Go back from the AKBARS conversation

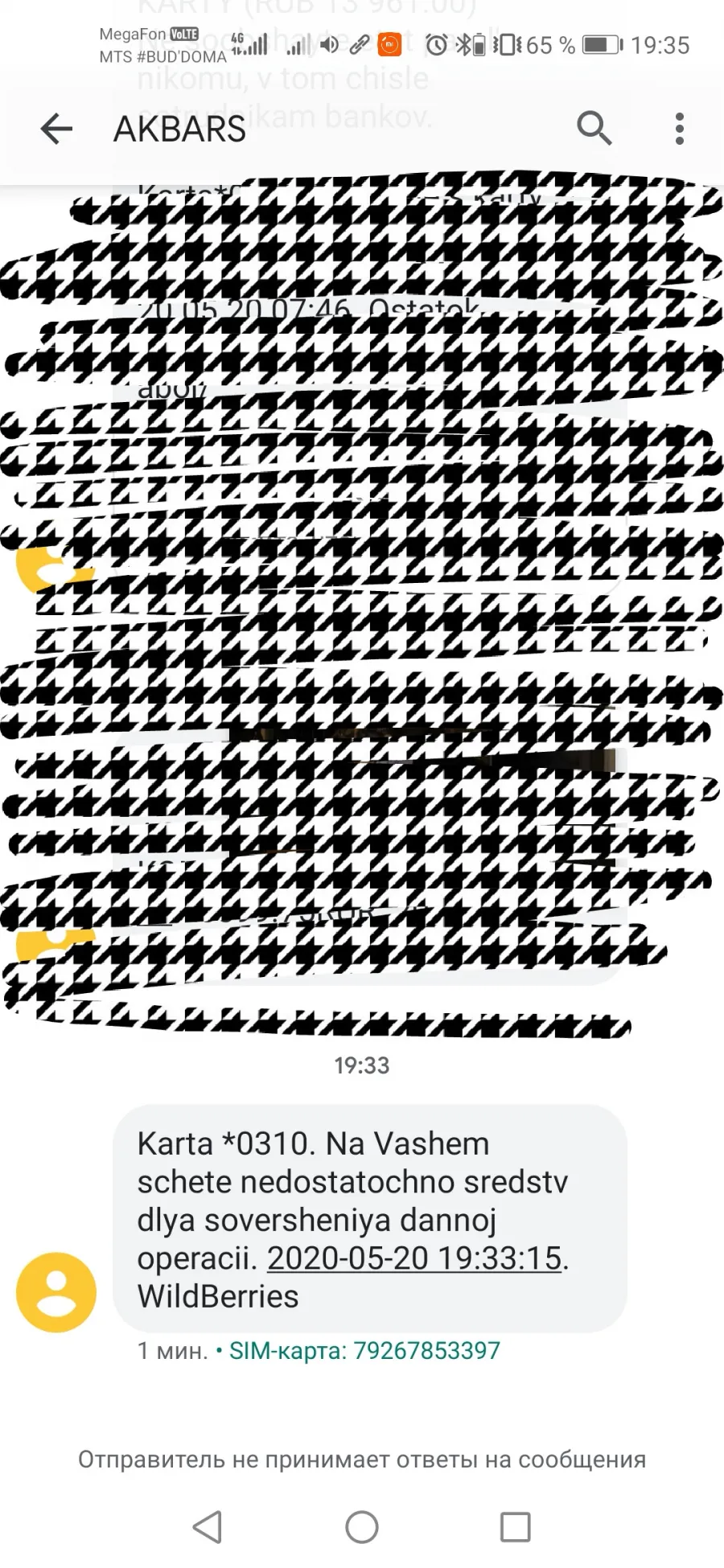click(x=56, y=129)
